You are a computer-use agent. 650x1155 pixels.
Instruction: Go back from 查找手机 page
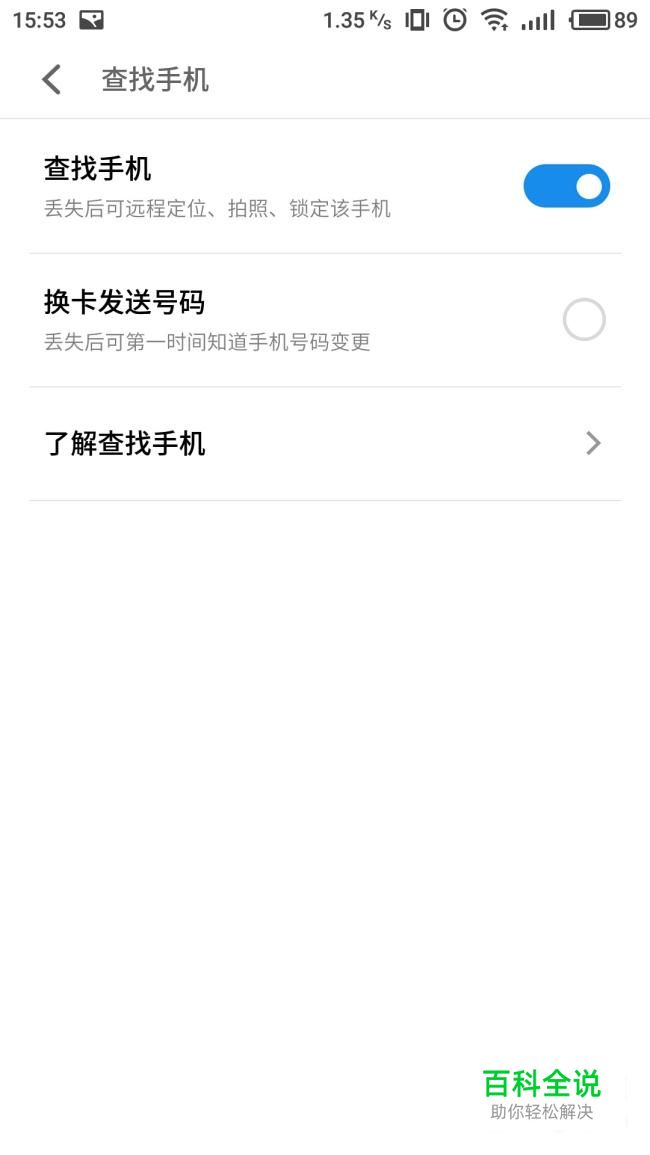click(52, 80)
